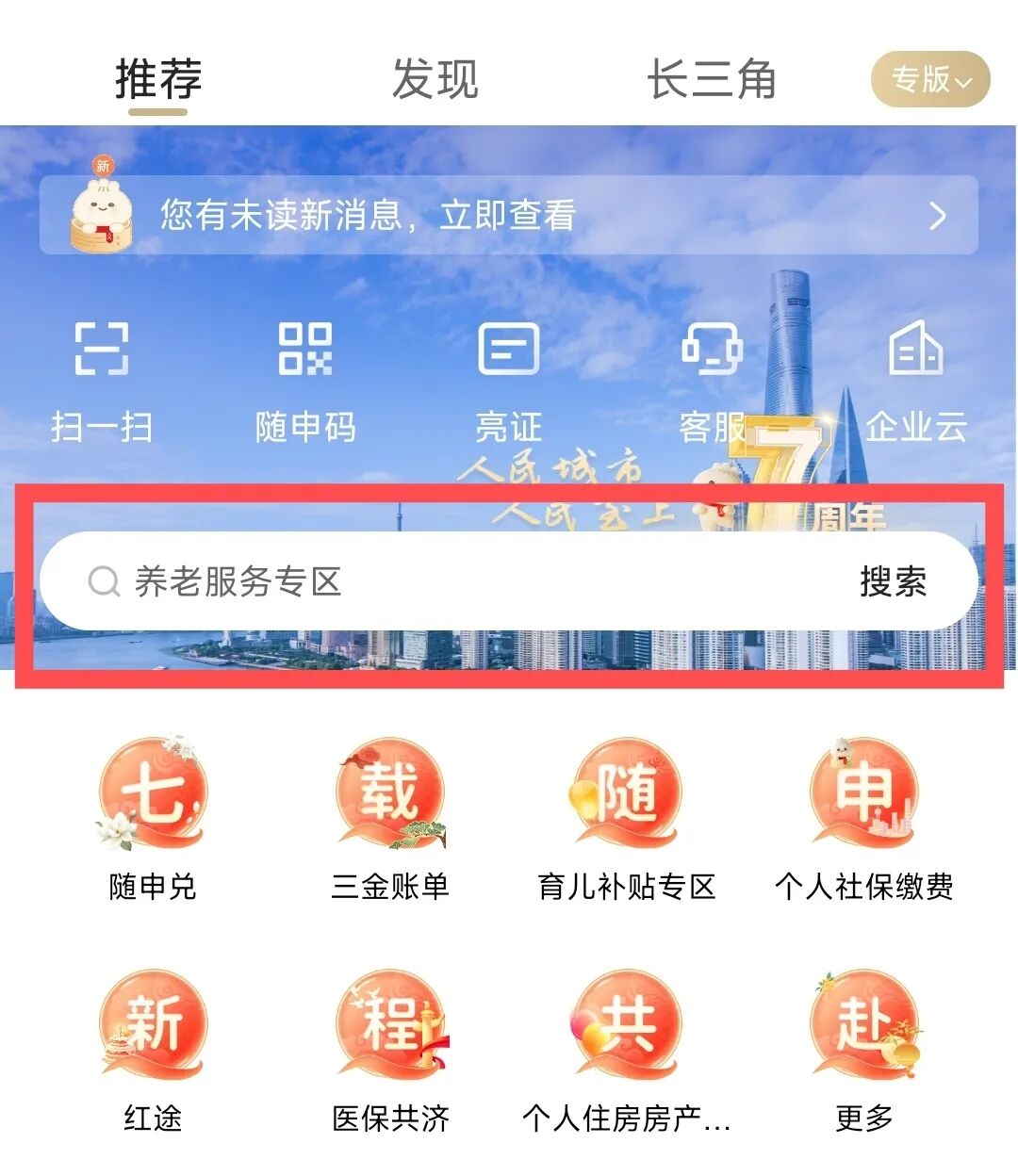The width and height of the screenshot is (1018, 1176).
Task: Open 红途 service
Action: tap(153, 1053)
